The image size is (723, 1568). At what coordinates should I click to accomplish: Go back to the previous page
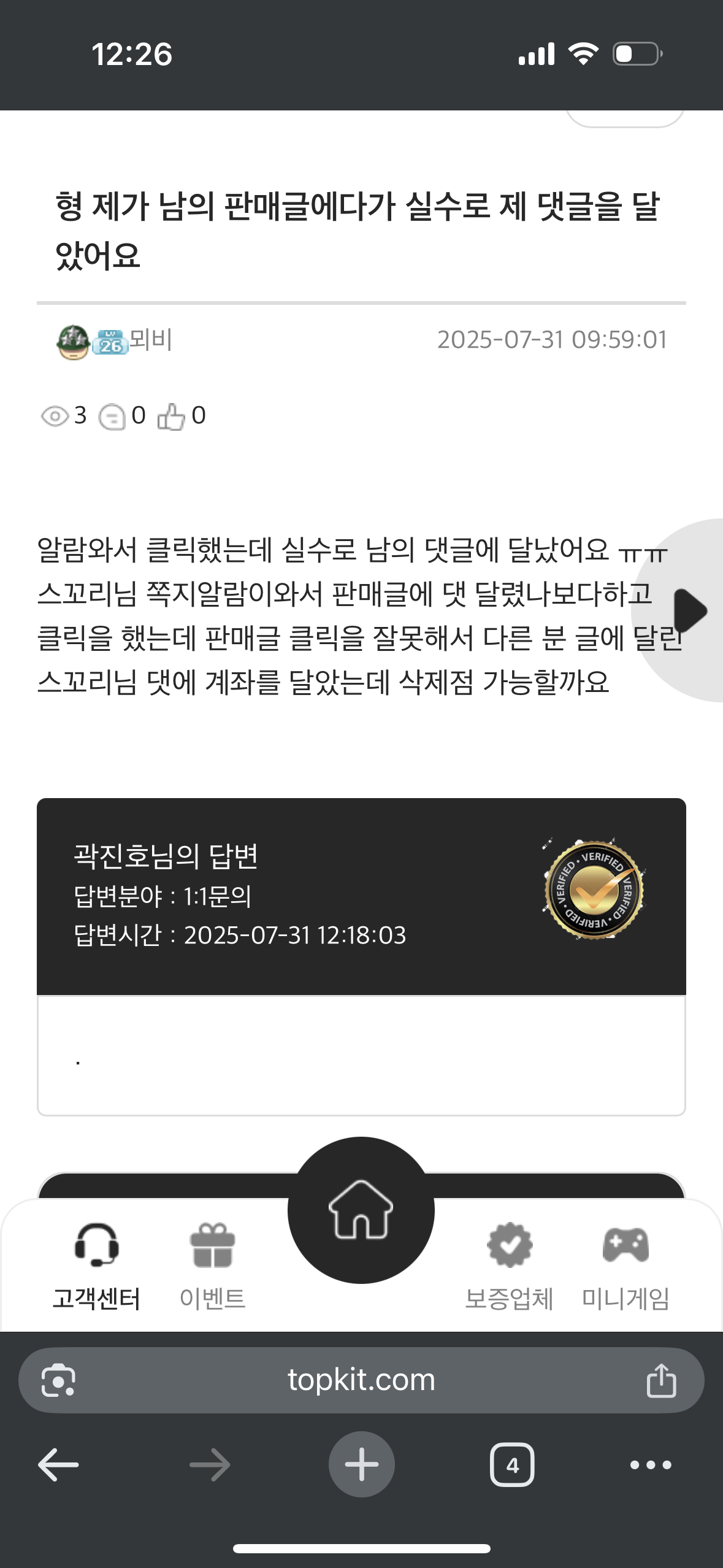pyautogui.click(x=58, y=1465)
